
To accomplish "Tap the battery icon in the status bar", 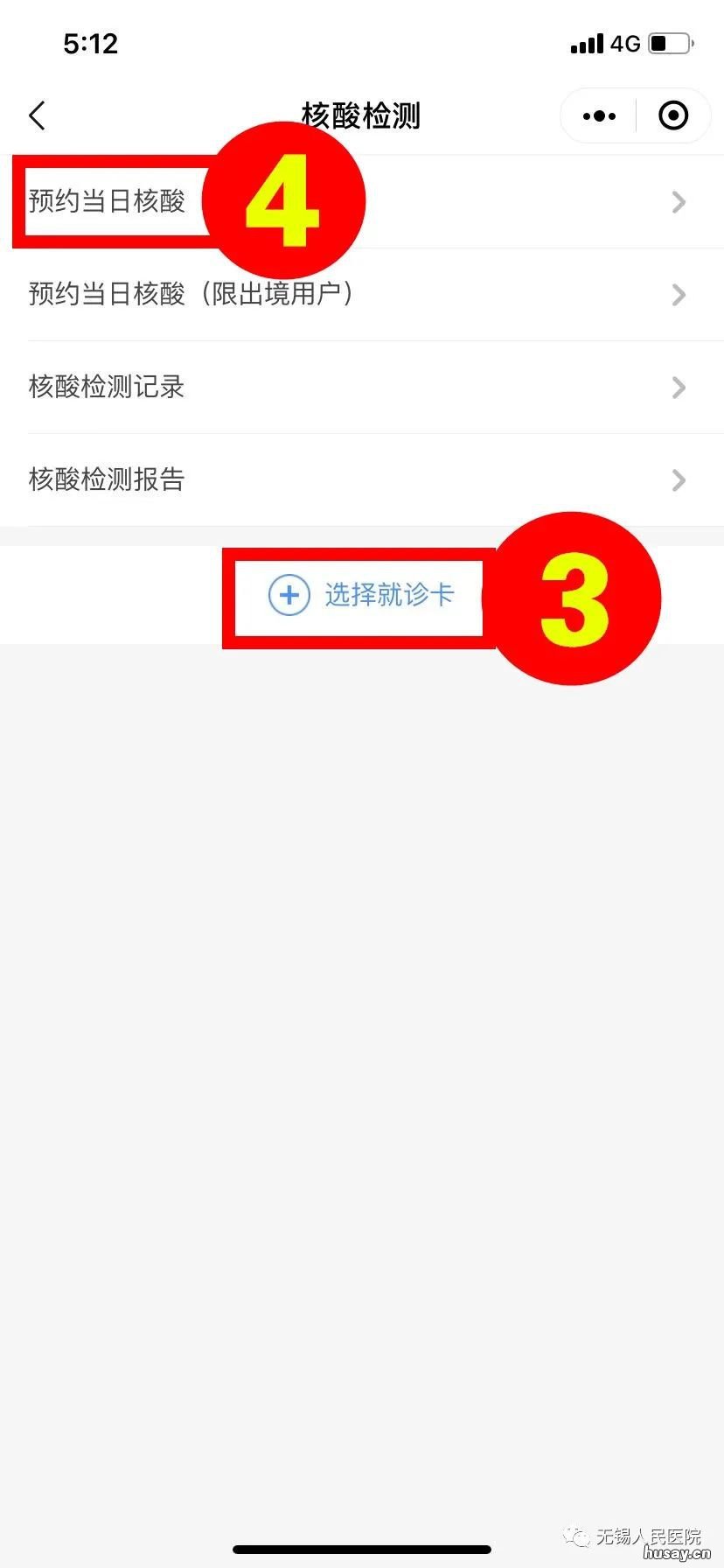I will pyautogui.click(x=670, y=41).
